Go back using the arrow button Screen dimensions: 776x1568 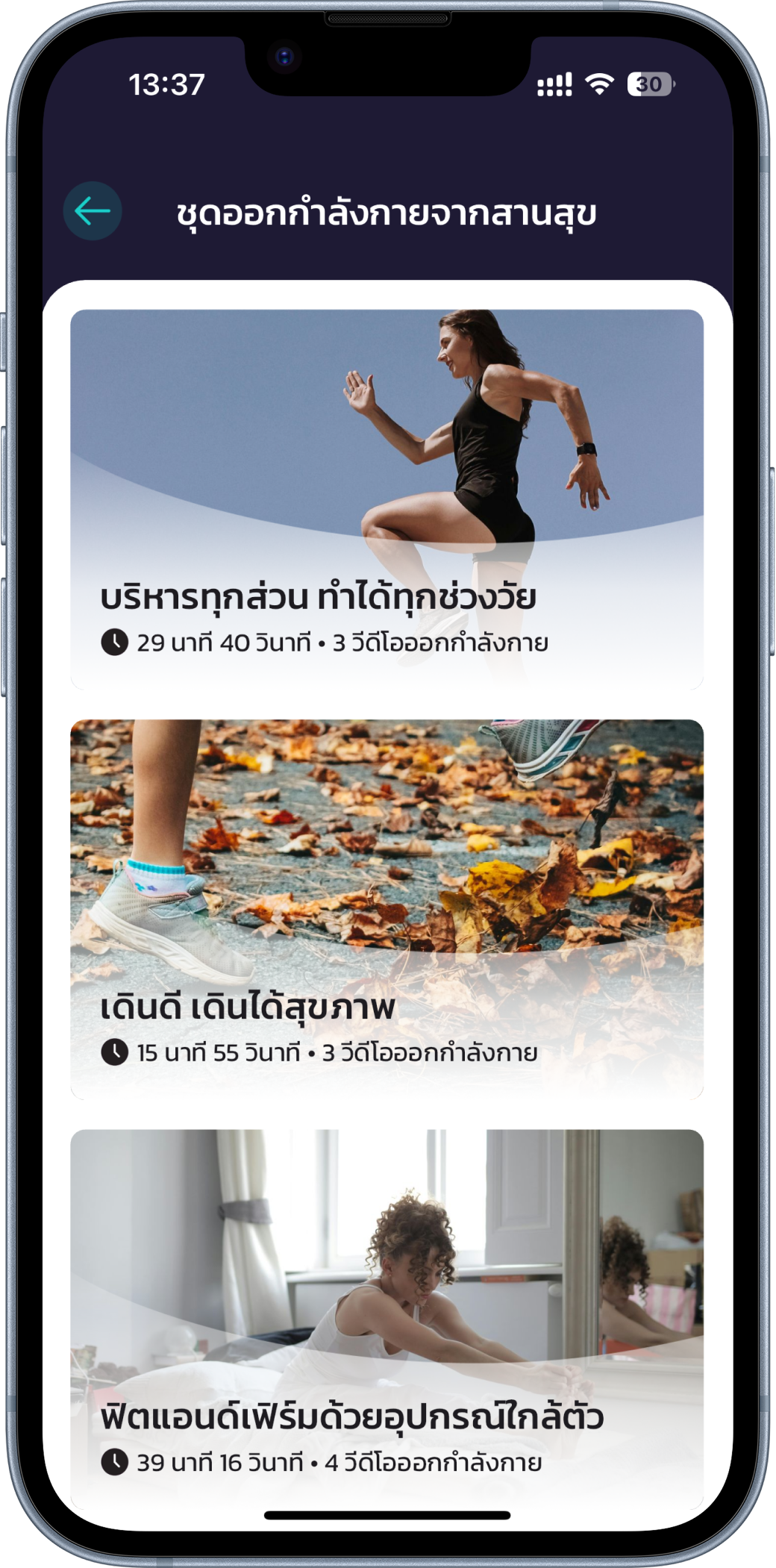[93, 211]
